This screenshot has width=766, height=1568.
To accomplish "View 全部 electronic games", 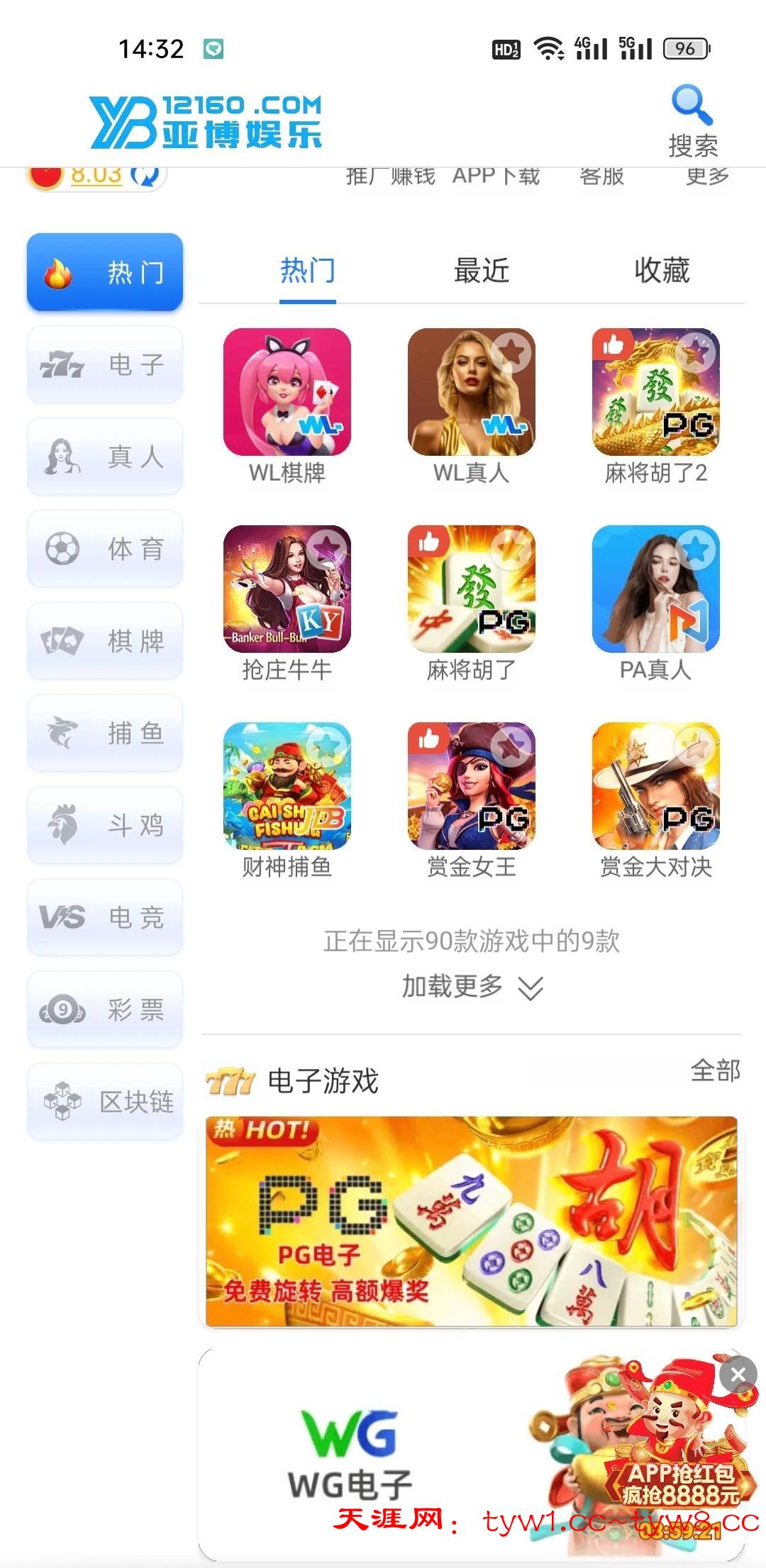I will tap(715, 1070).
